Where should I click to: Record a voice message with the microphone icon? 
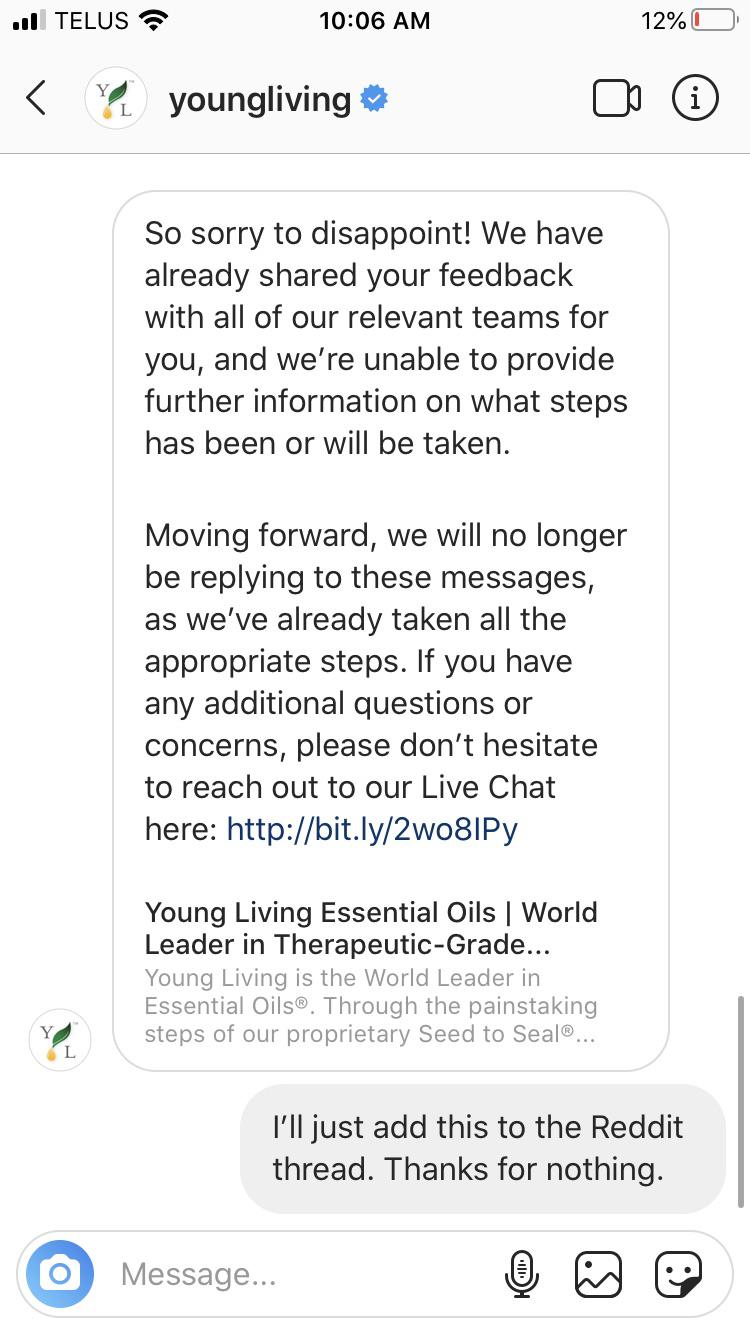520,1273
